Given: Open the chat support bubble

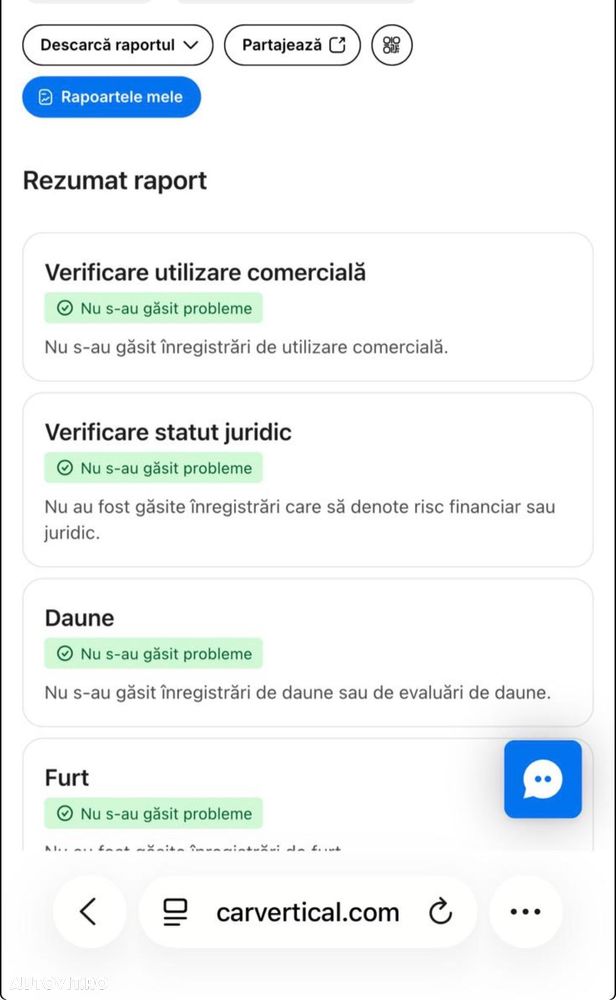Looking at the screenshot, I should click(x=542, y=779).
